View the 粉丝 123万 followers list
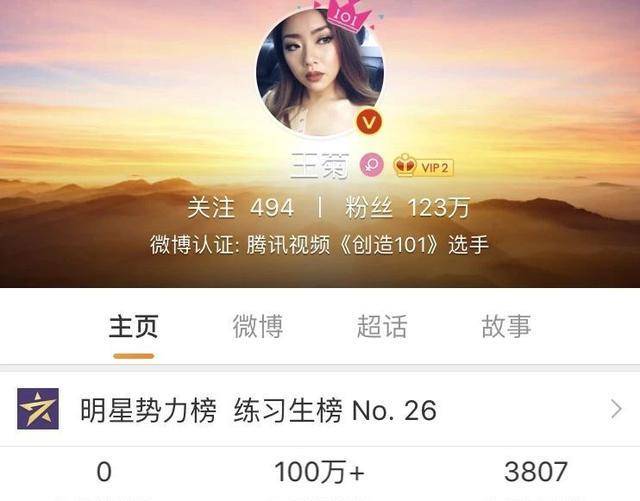This screenshot has height=501, width=640. click(408, 208)
